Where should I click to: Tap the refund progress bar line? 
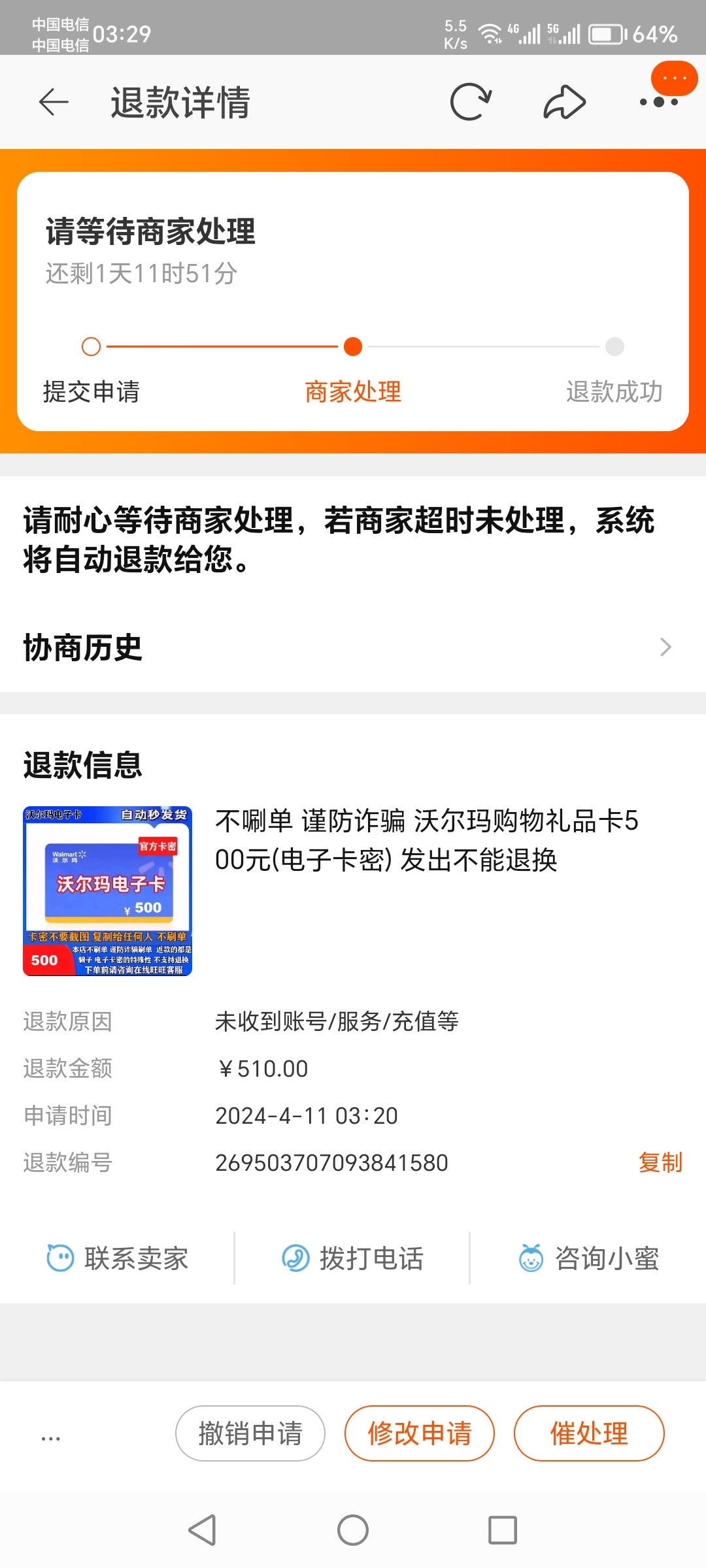tap(222, 347)
